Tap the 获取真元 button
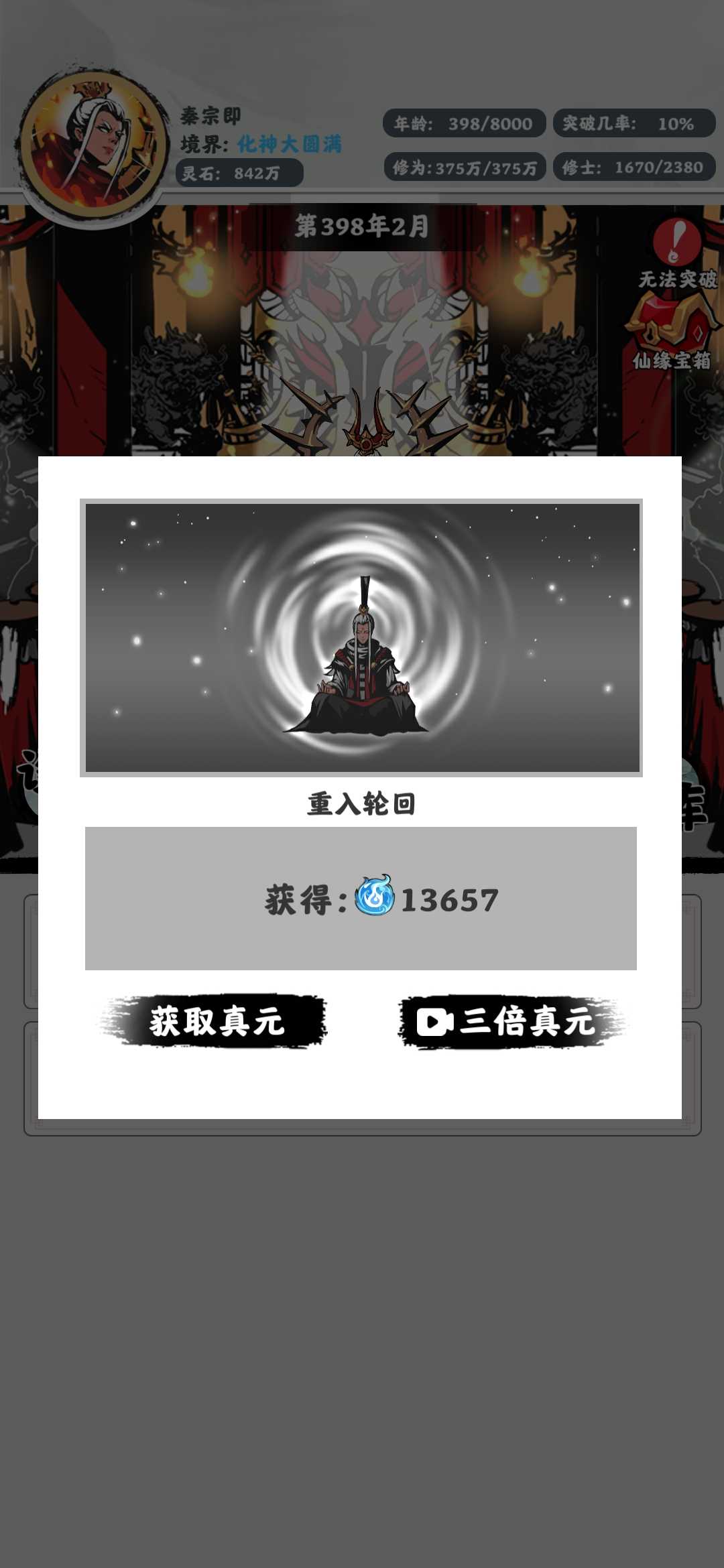The image size is (724, 1568). [x=215, y=1021]
